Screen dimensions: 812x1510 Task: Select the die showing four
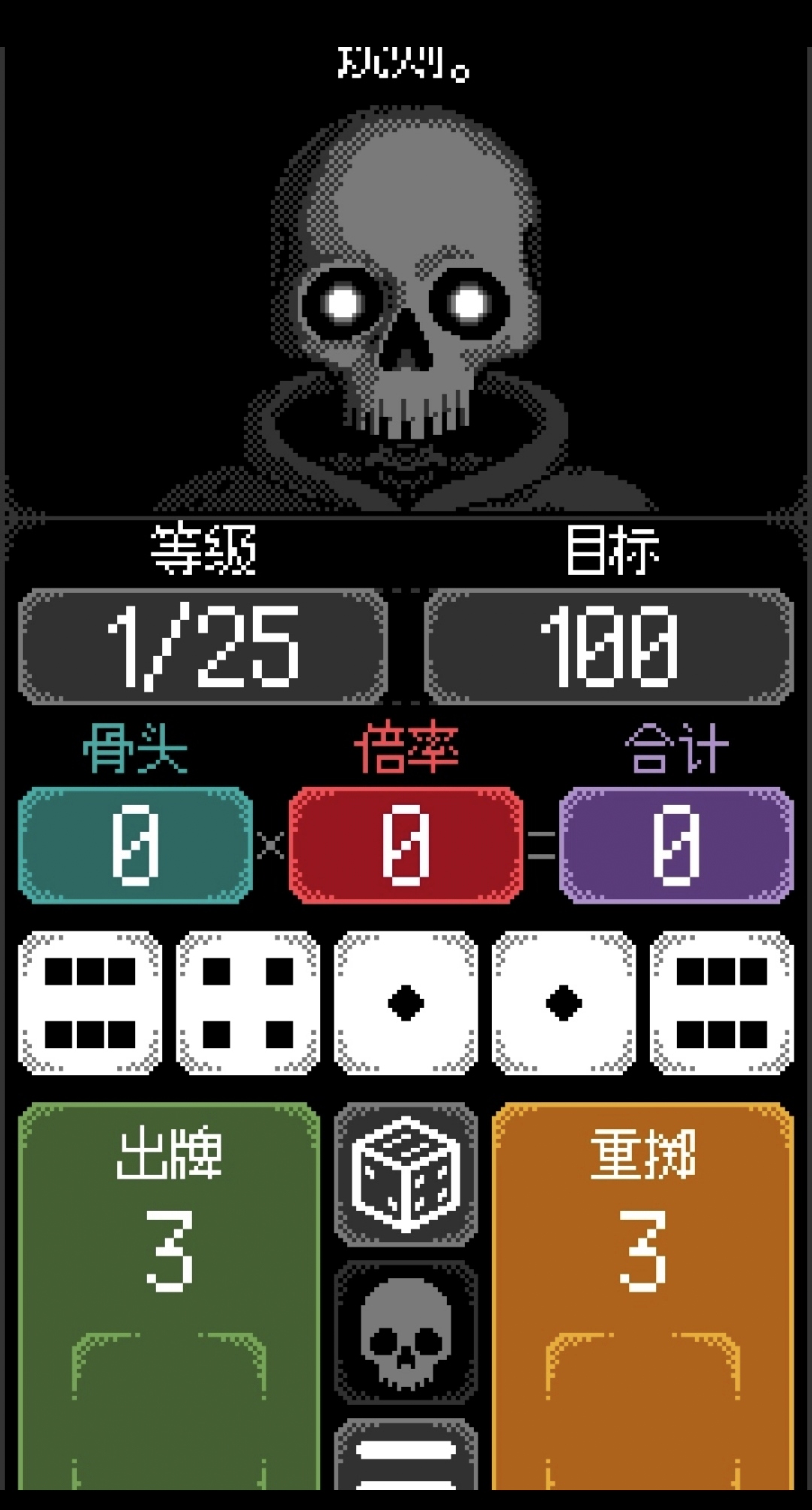(x=248, y=1003)
